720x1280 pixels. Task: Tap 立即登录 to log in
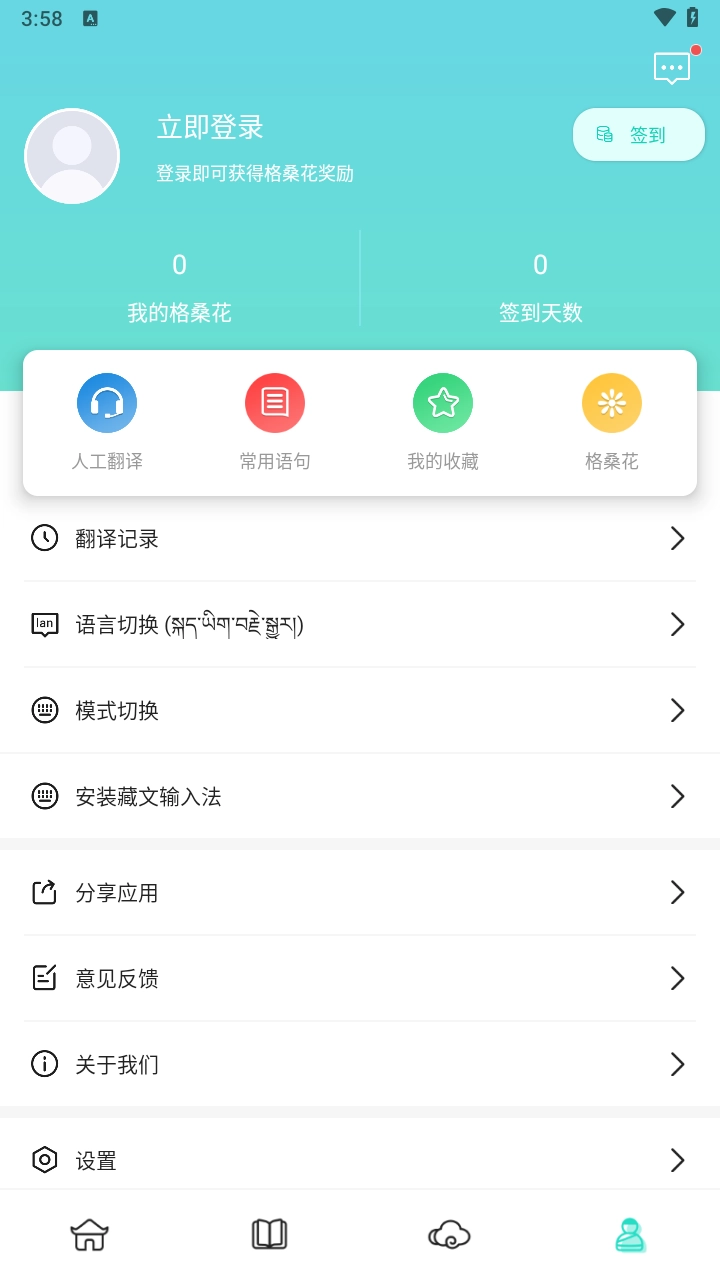[210, 128]
